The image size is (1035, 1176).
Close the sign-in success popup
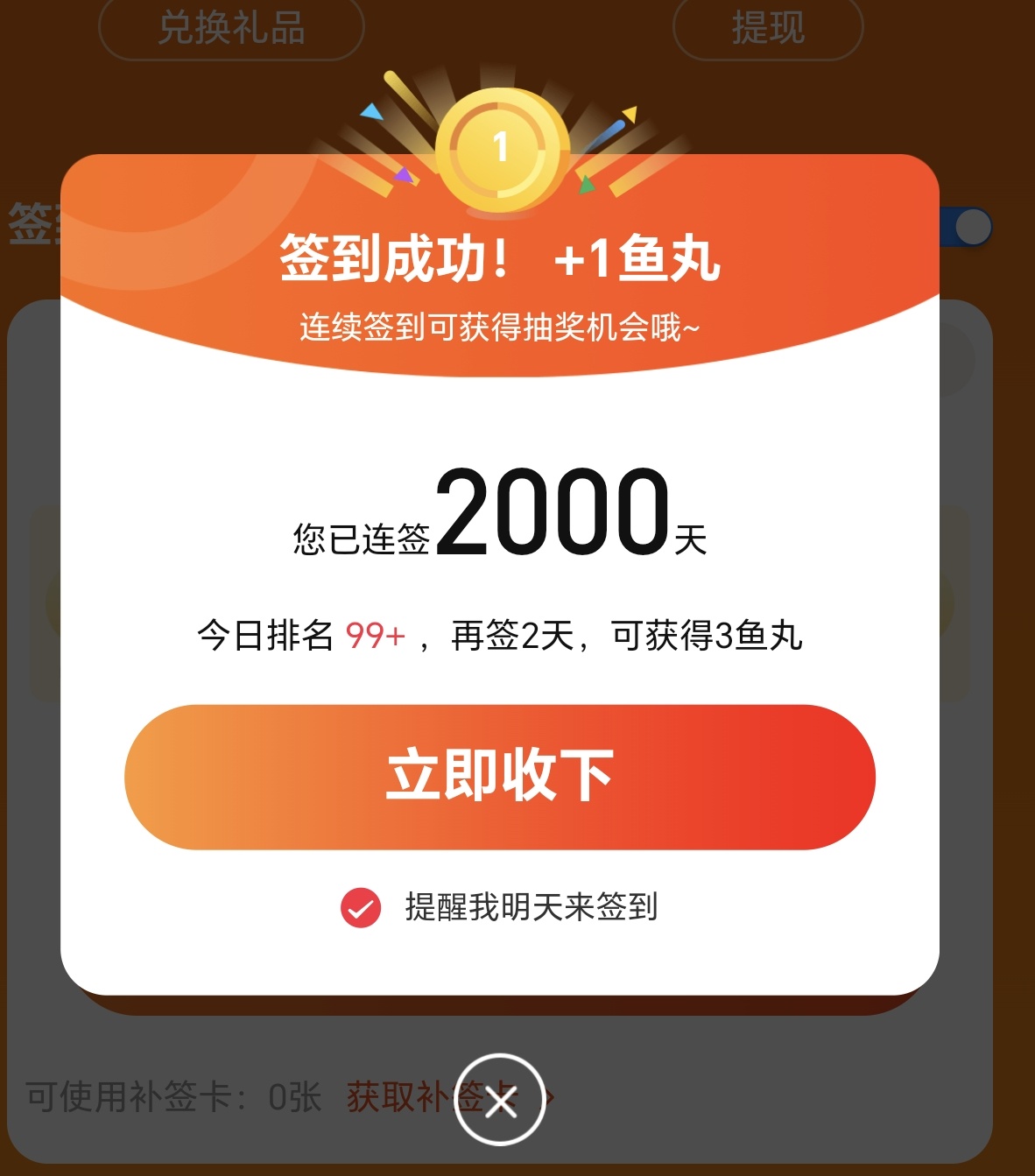[500, 1100]
